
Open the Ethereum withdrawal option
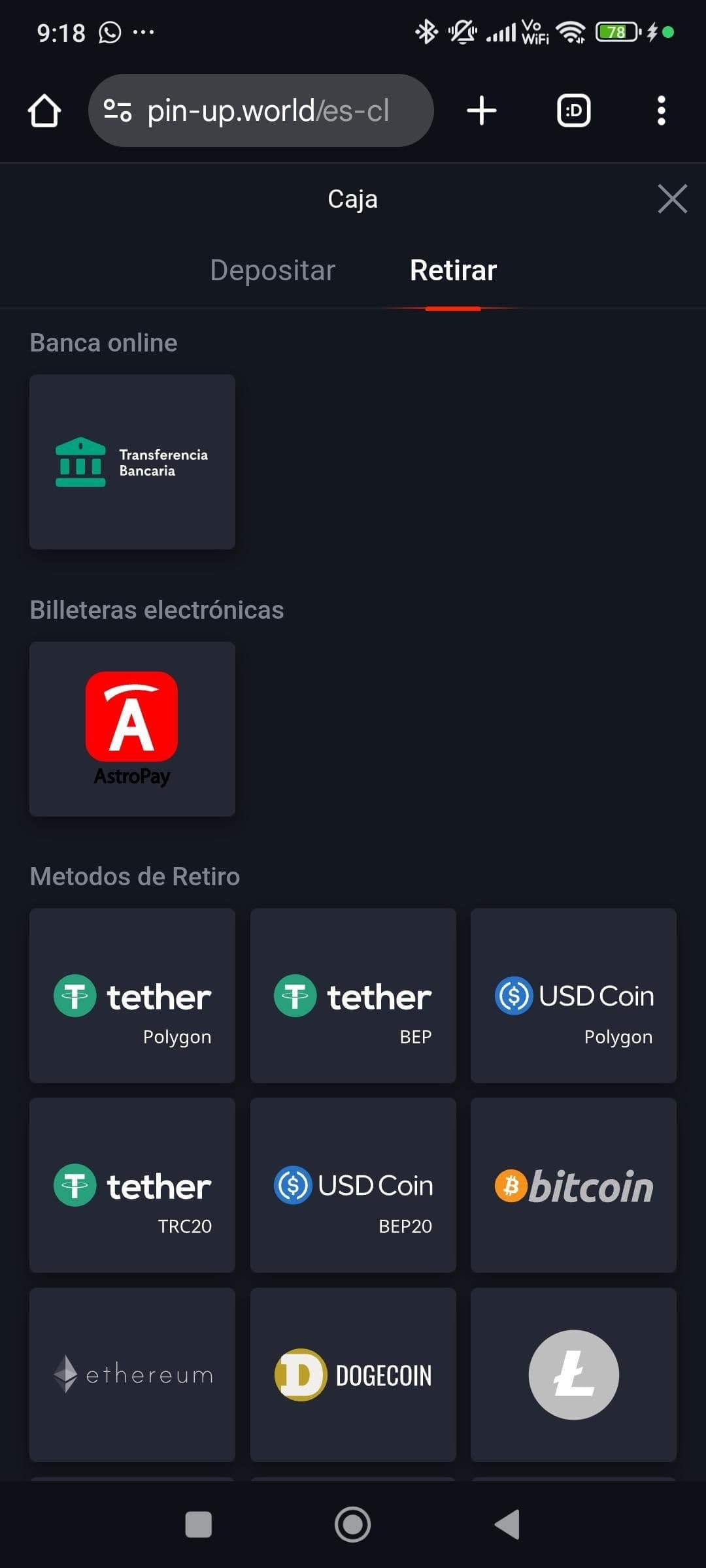[131, 1375]
